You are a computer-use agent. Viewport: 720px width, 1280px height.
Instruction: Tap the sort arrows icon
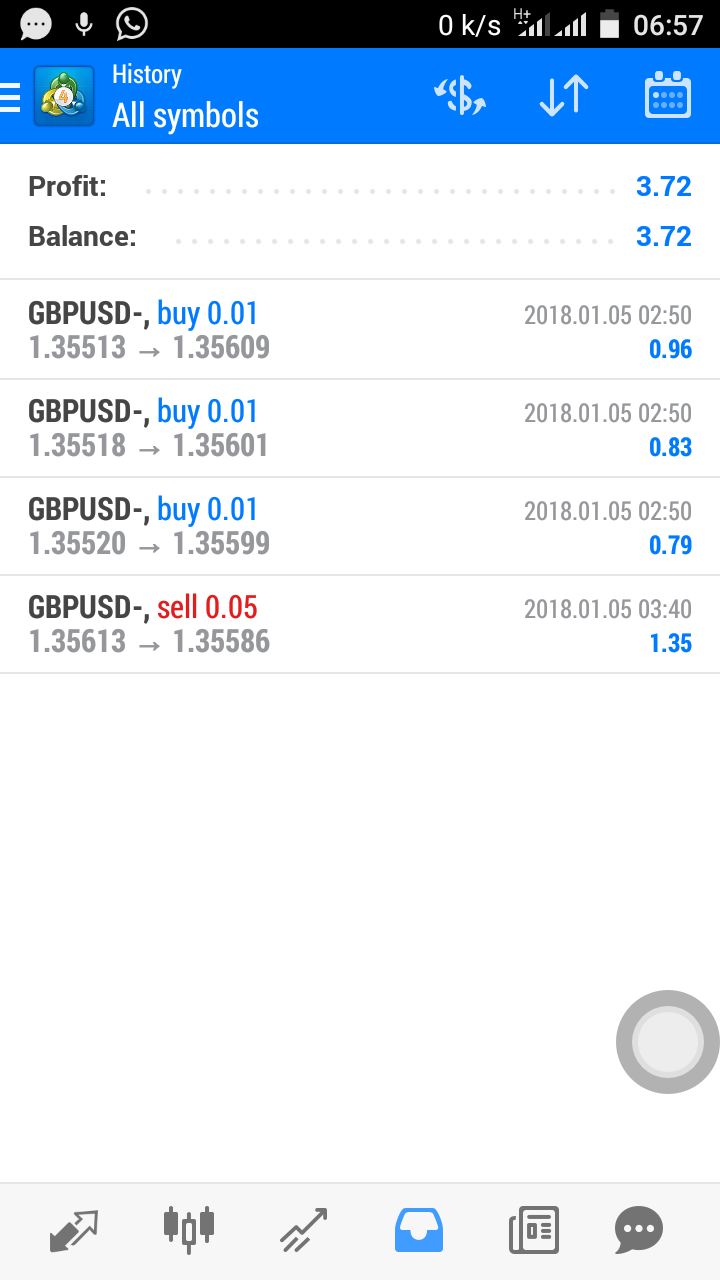[564, 96]
